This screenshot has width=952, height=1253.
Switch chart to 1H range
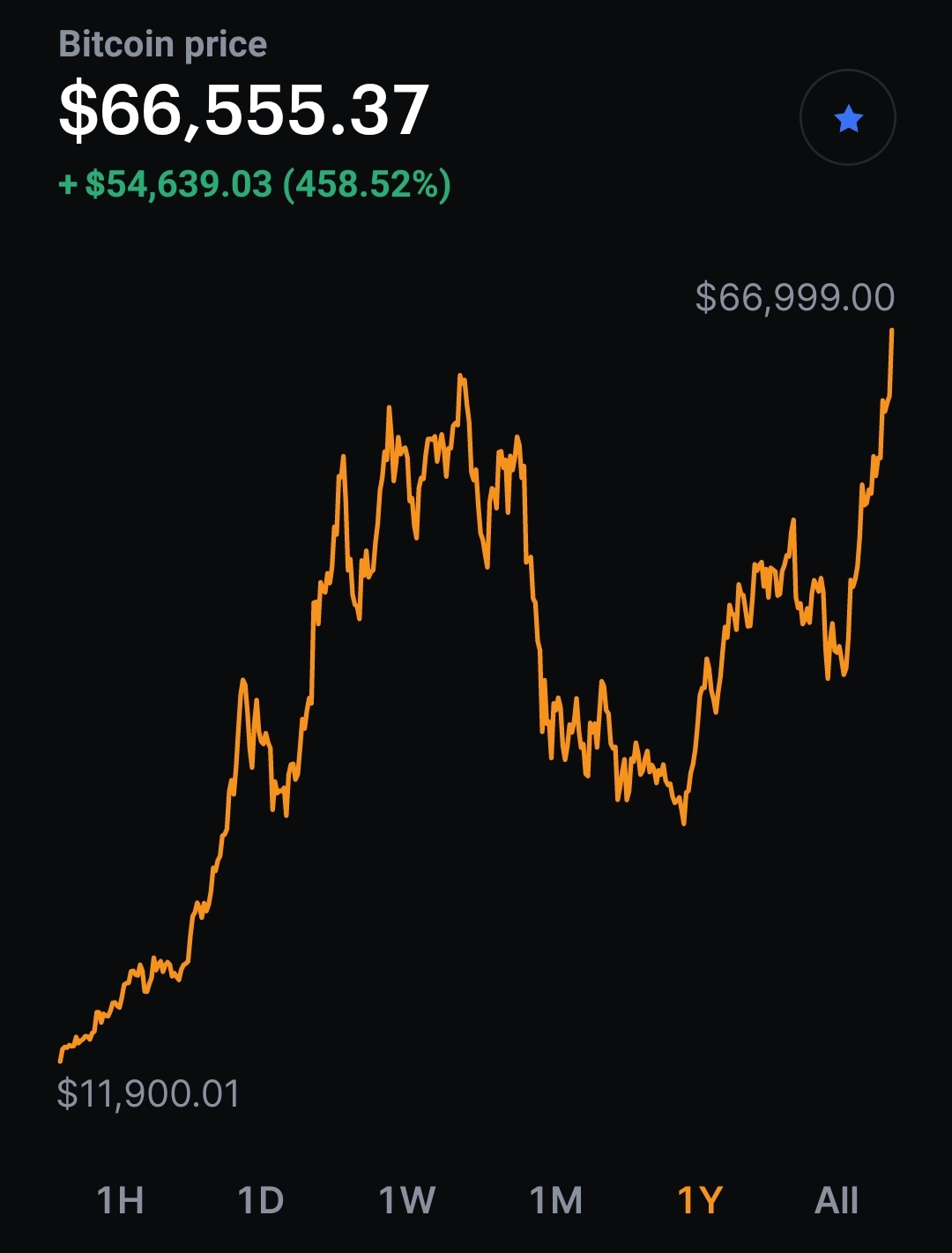click(120, 1200)
